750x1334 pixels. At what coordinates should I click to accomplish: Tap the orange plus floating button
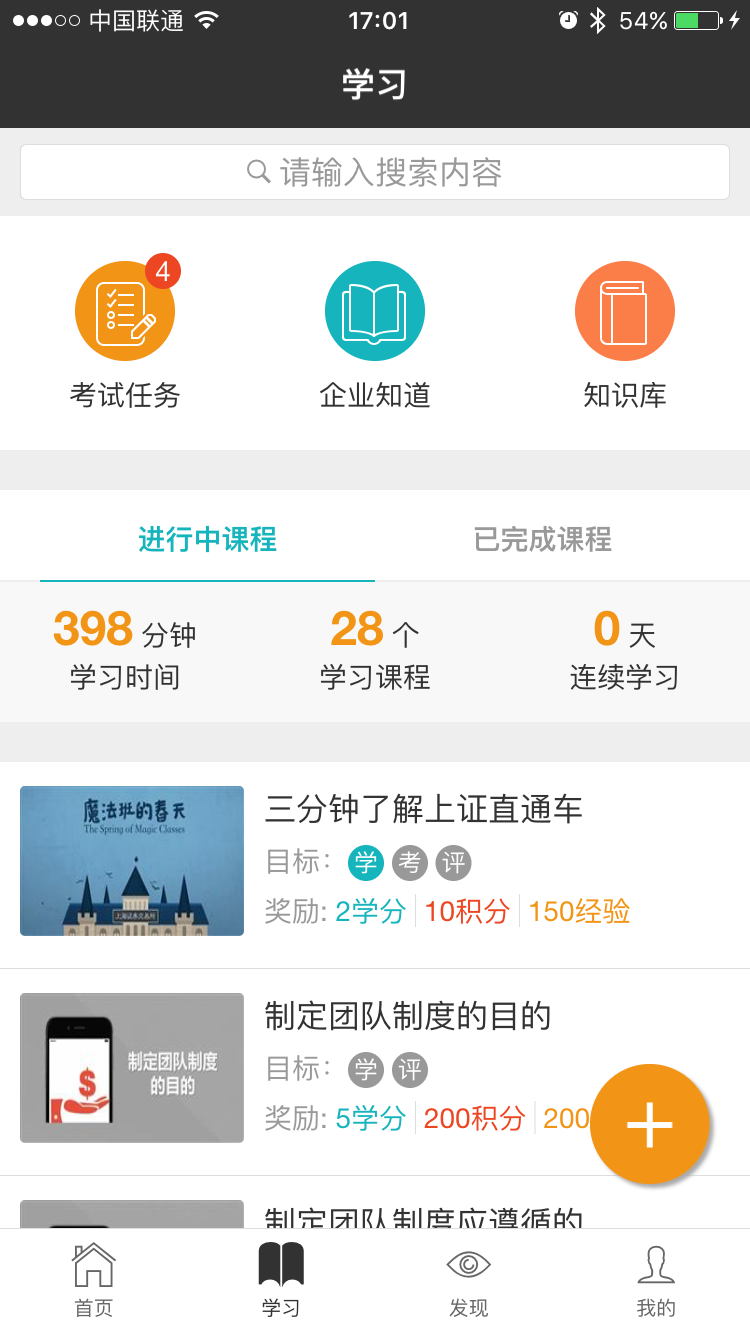(650, 1124)
